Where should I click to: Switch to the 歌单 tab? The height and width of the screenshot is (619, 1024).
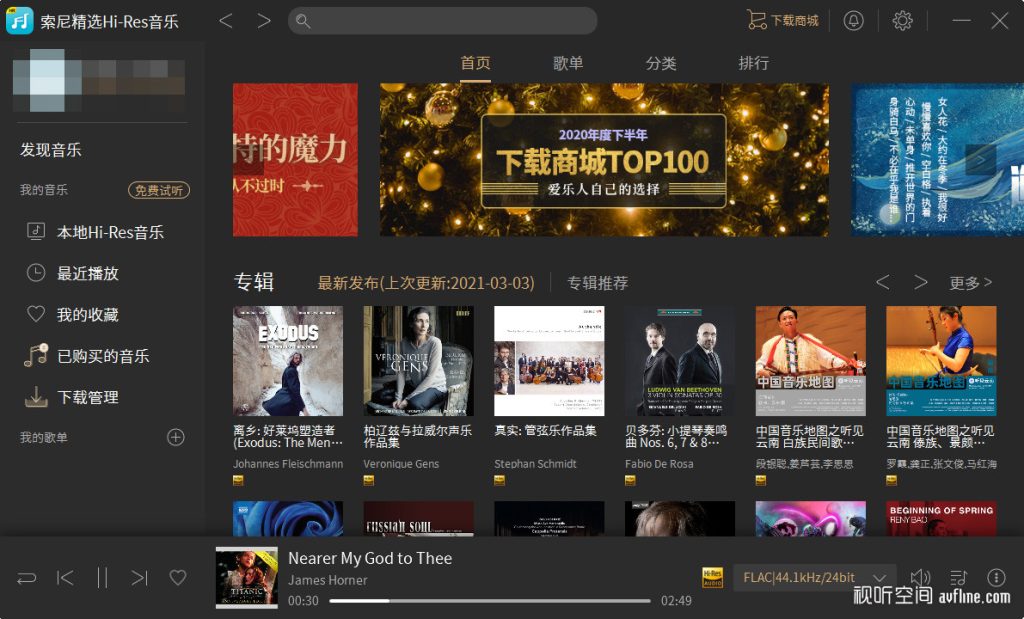click(x=568, y=63)
